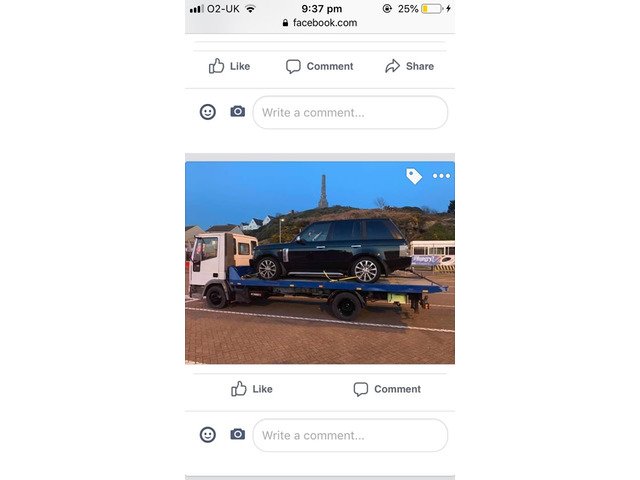Like the tow truck photo

point(252,389)
